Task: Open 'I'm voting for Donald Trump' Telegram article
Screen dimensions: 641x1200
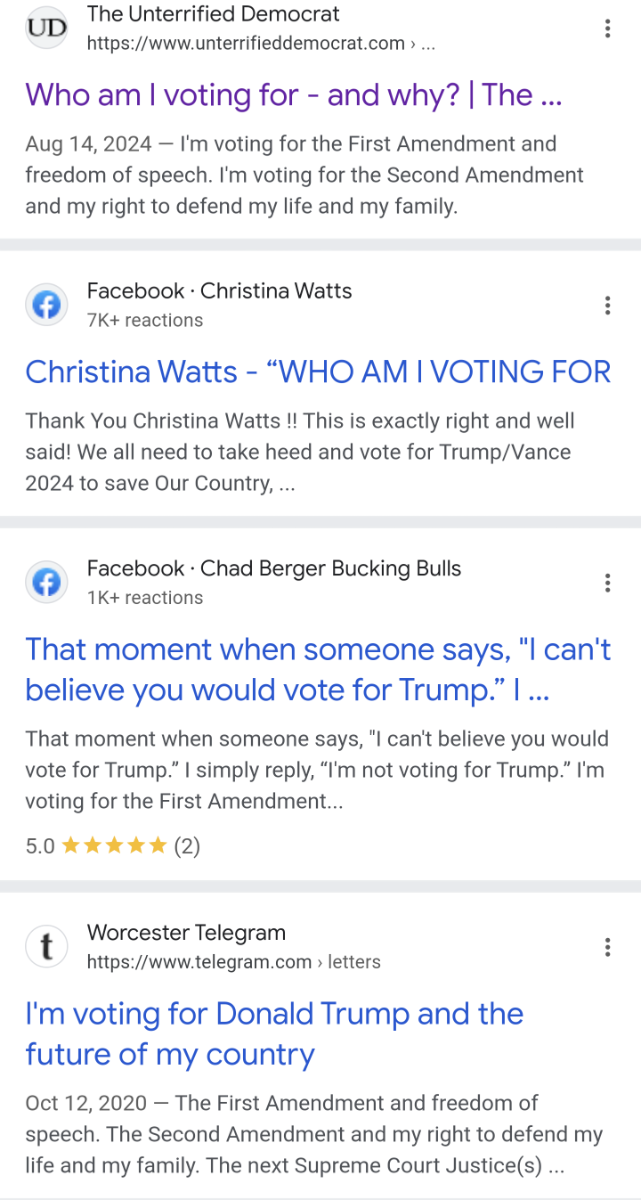Action: point(274,1033)
